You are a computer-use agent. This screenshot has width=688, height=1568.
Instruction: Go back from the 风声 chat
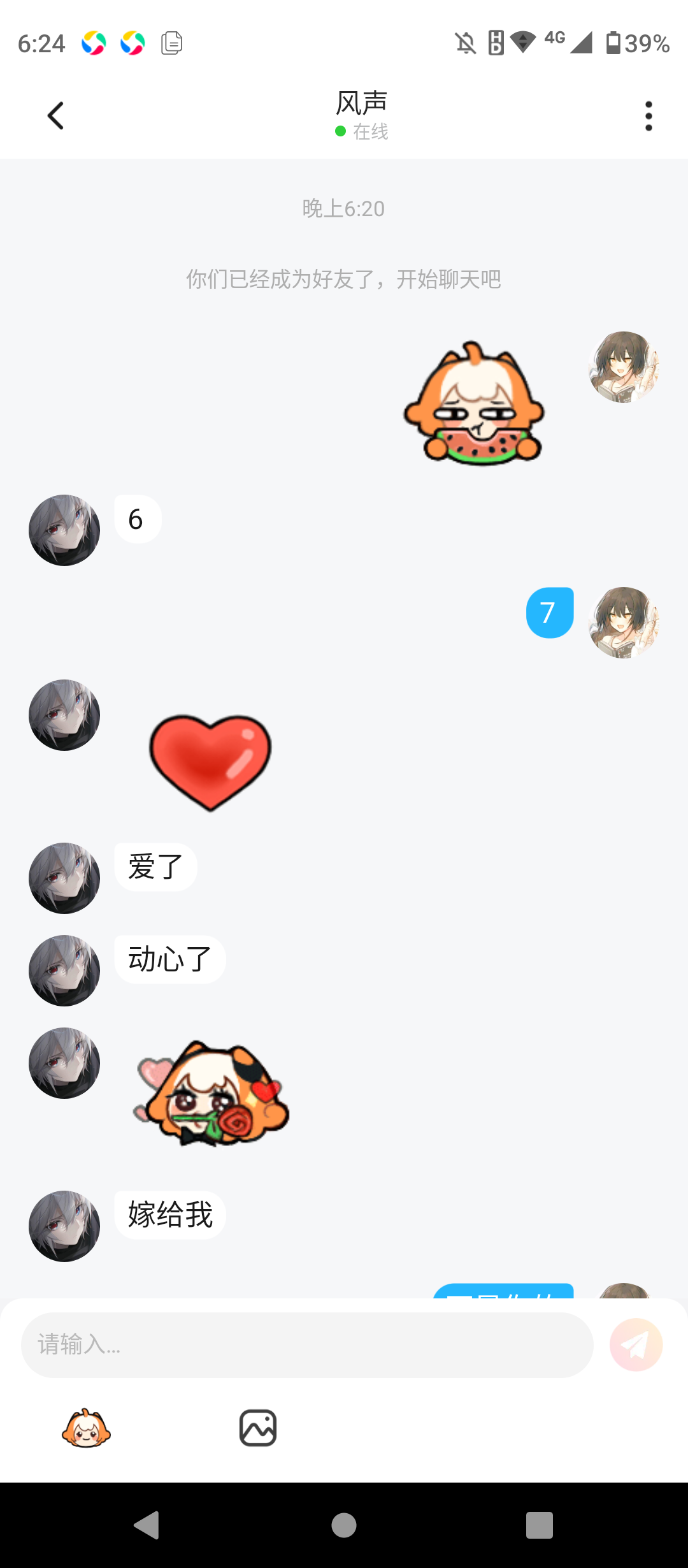tap(56, 116)
